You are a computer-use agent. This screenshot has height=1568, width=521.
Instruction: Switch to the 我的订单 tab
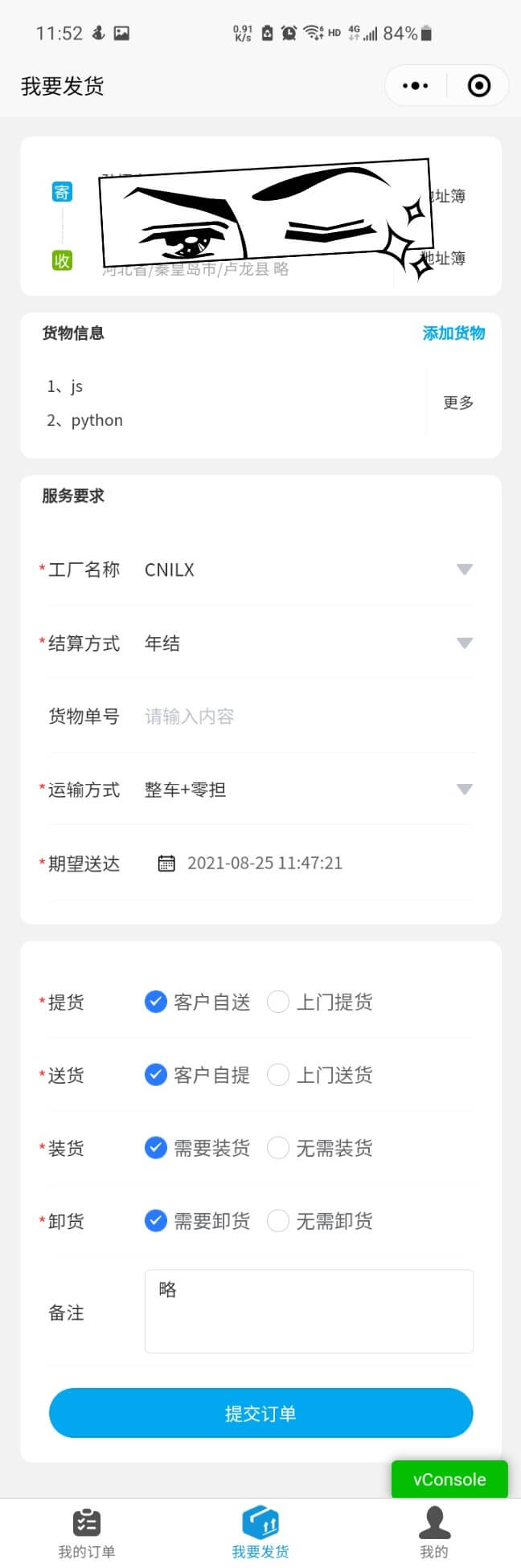[87, 1533]
